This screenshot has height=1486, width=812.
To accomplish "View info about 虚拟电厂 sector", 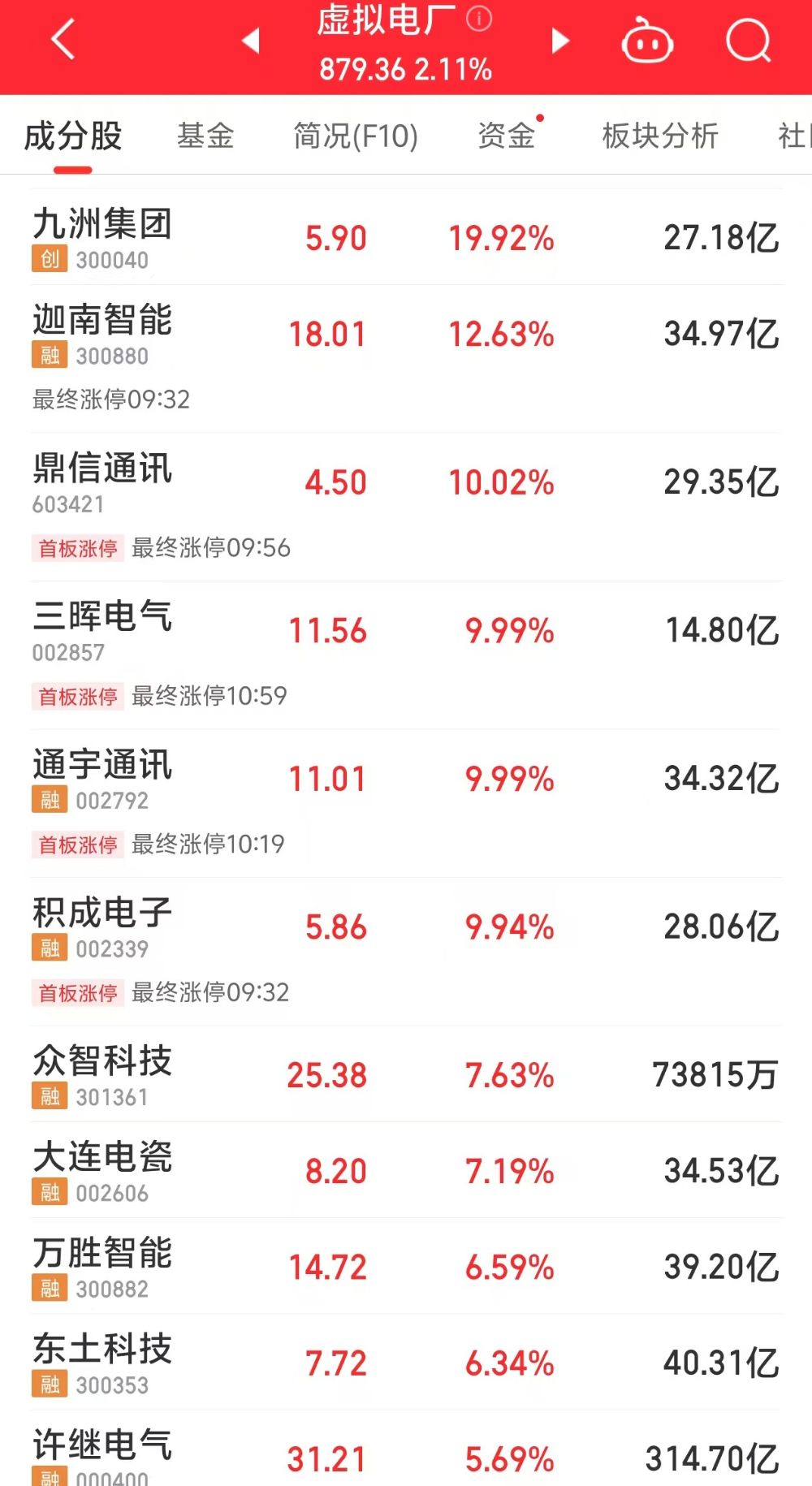I will pyautogui.click(x=479, y=19).
